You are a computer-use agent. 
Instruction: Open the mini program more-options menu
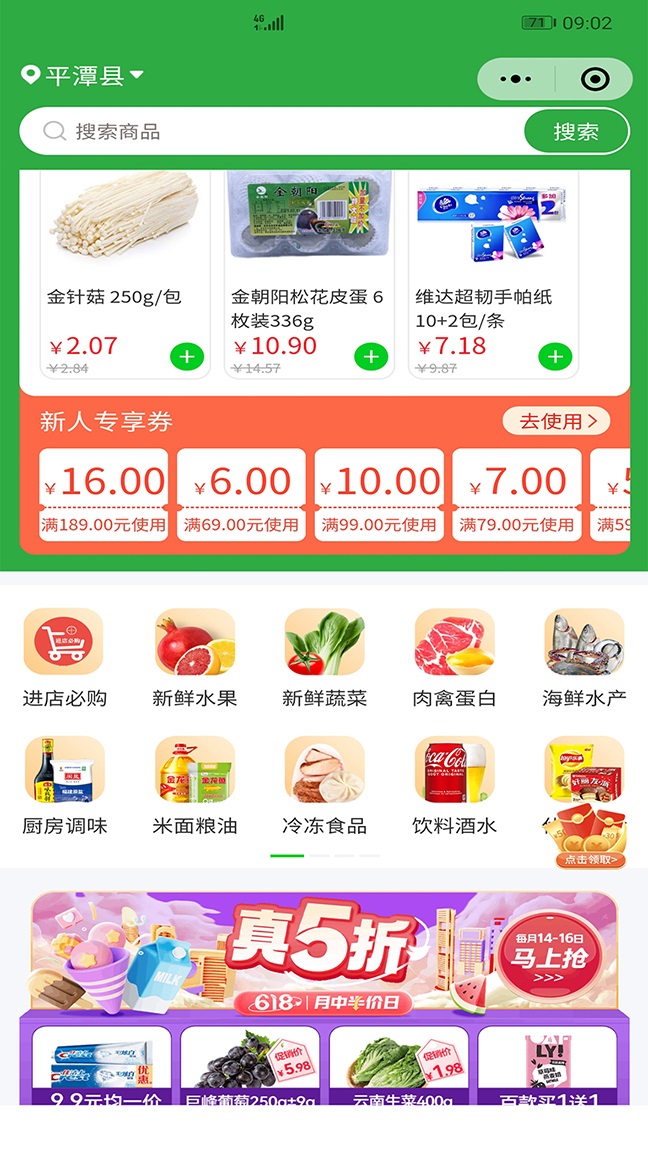coord(516,80)
